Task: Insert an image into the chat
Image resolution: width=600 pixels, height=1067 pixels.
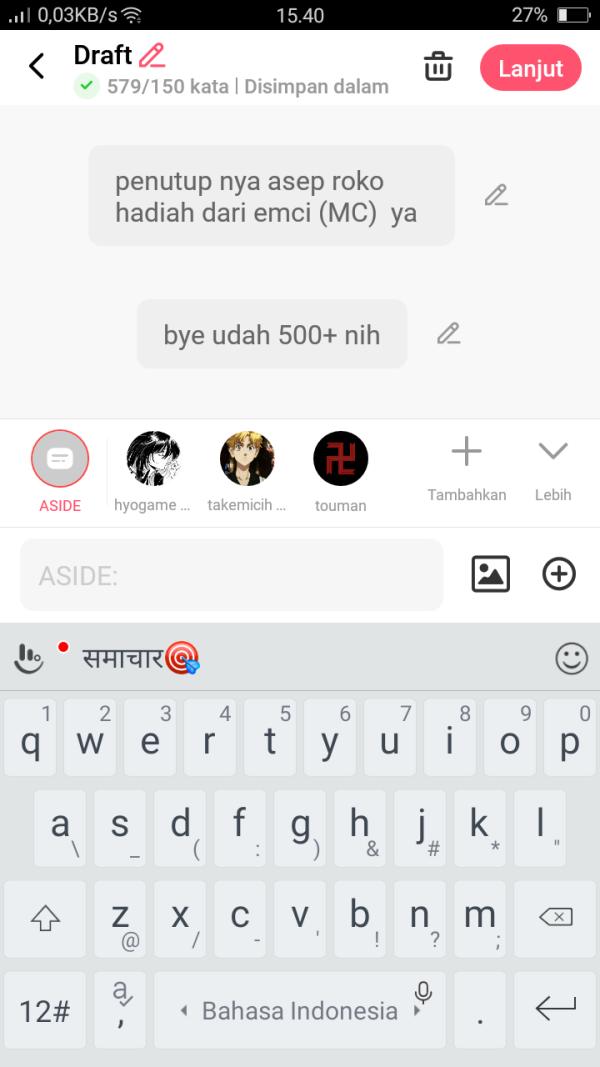Action: pos(490,574)
